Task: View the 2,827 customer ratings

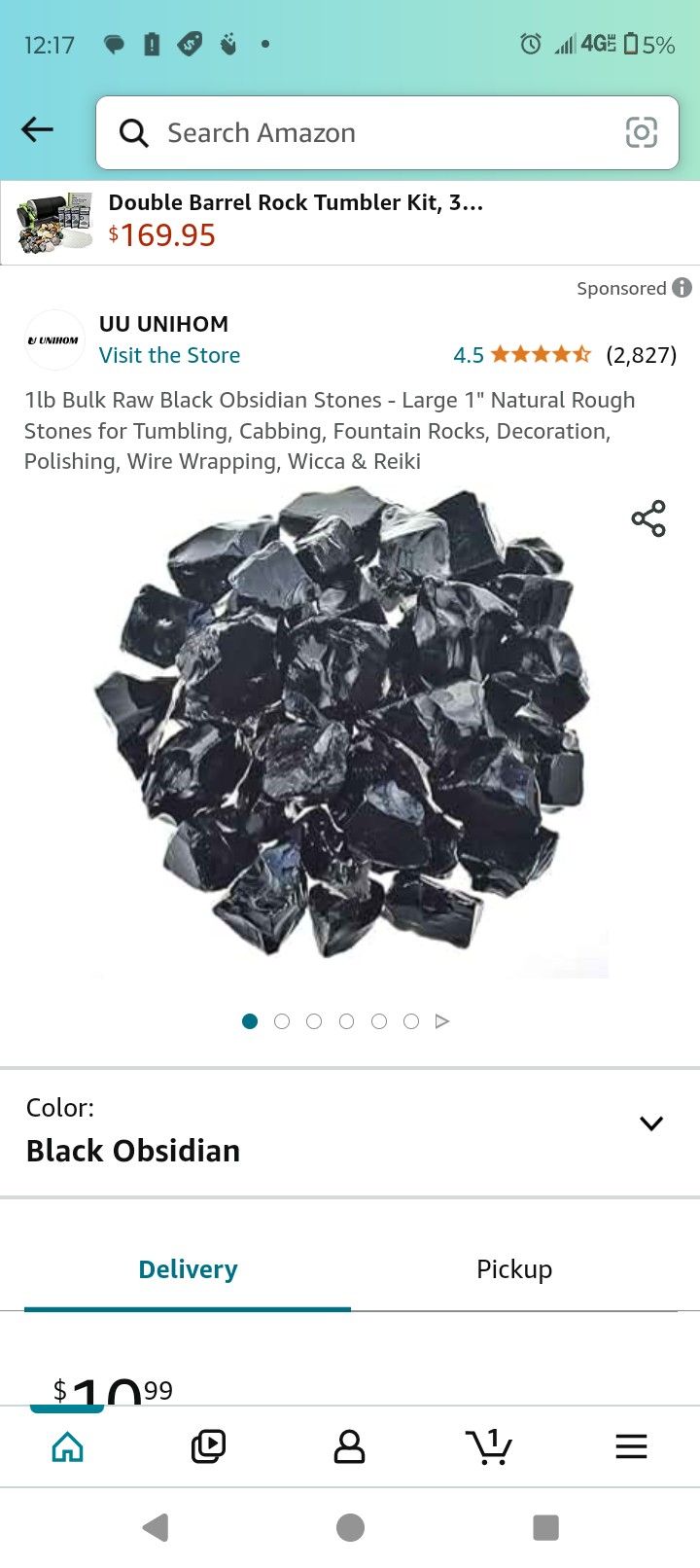Action: [x=644, y=354]
